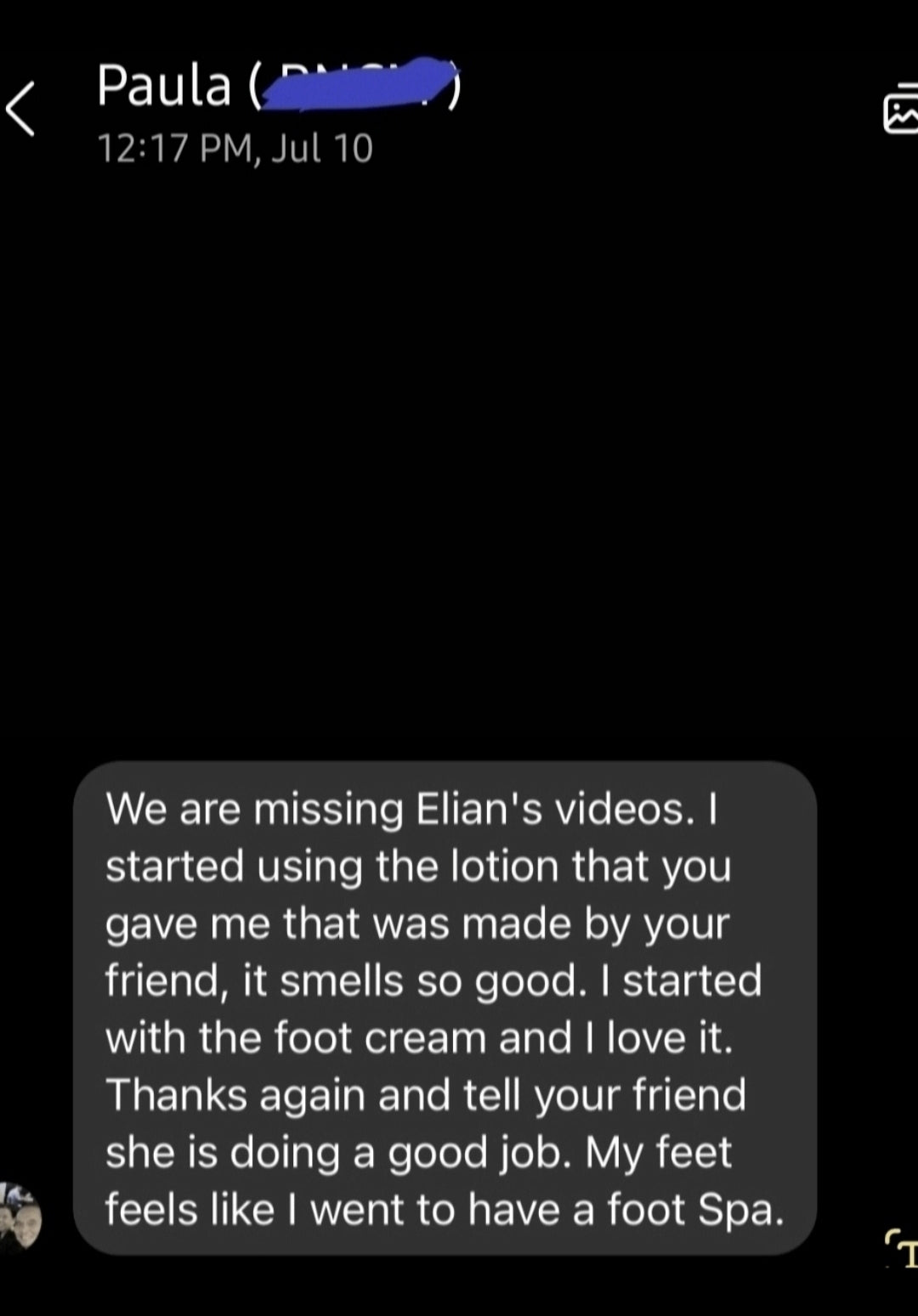
Task: Open Paula's contact avatar
Action: (x=20, y=1216)
